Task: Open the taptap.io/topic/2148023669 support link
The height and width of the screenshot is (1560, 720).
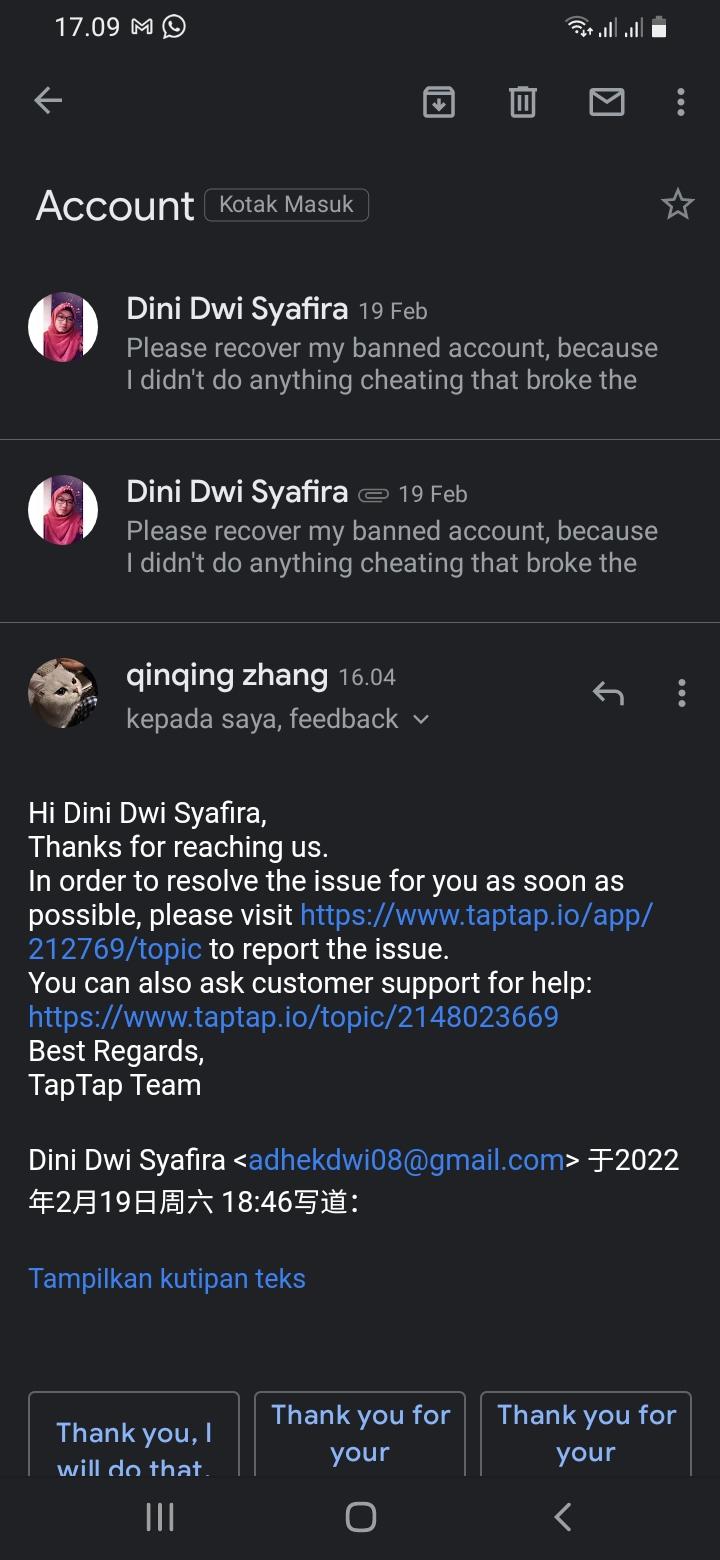Action: click(293, 1017)
